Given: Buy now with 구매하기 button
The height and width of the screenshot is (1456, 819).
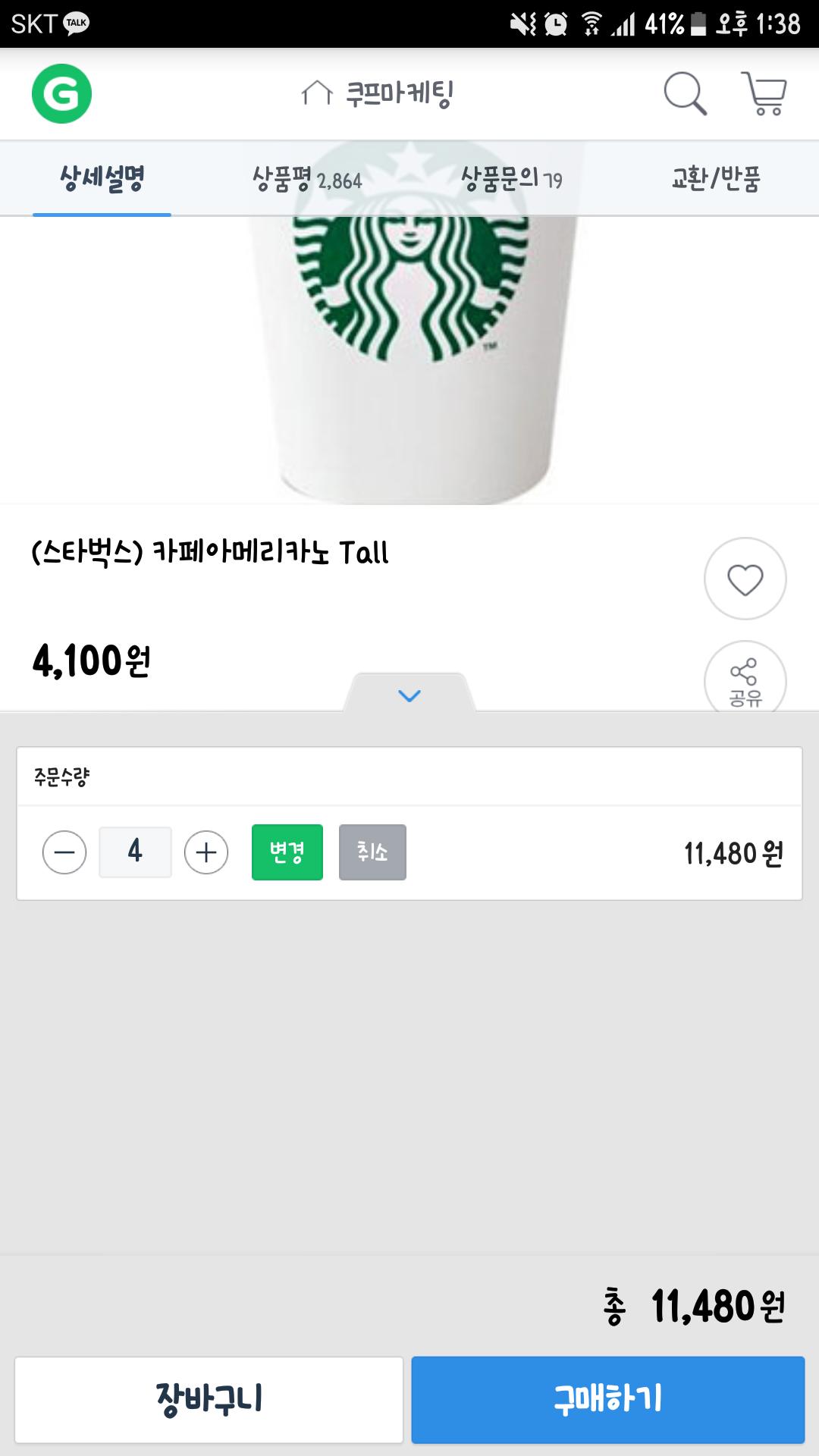Looking at the screenshot, I should click(607, 1399).
